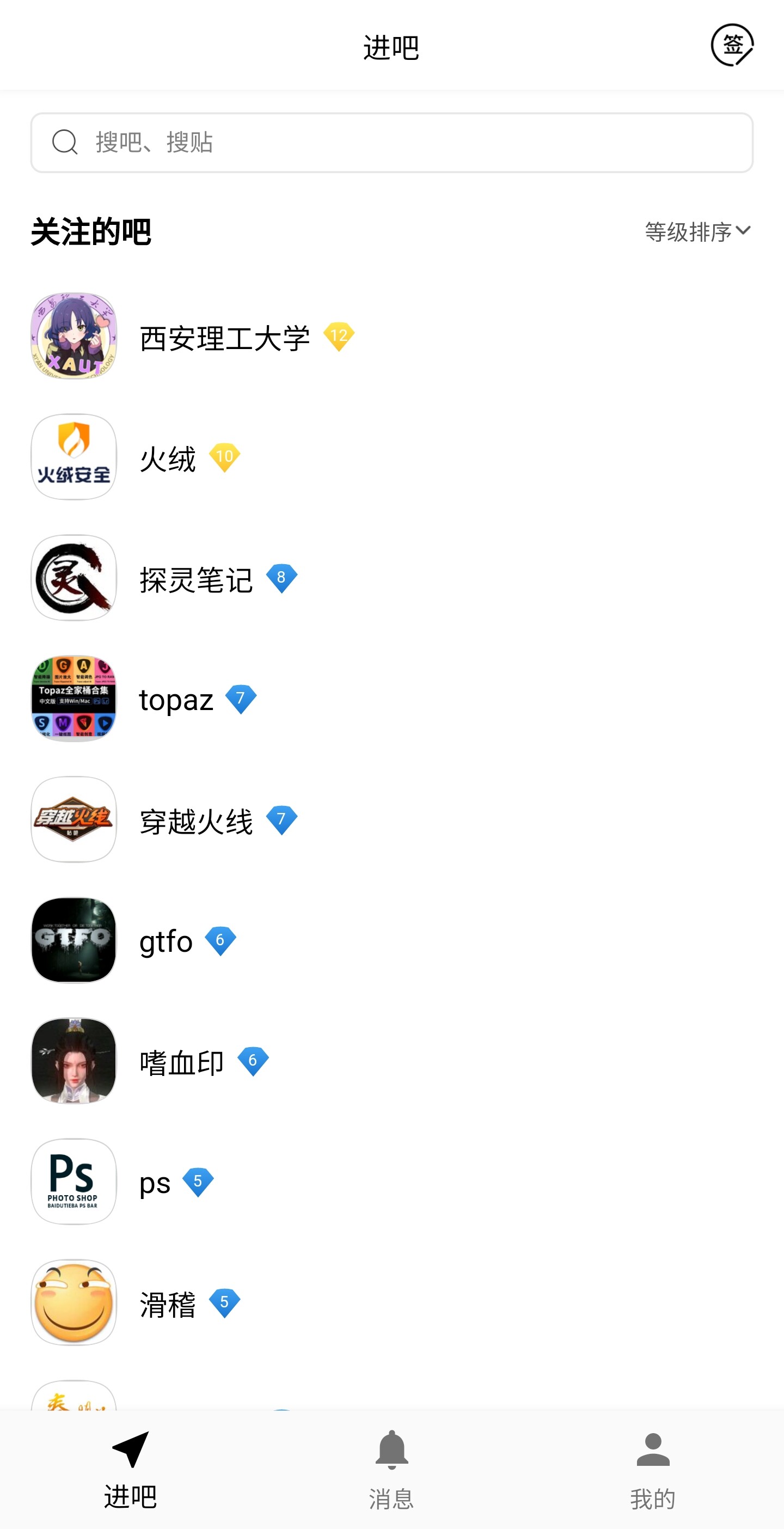The image size is (784, 1529).
Task: Open the 嗜血印 bar
Action: 181,1062
